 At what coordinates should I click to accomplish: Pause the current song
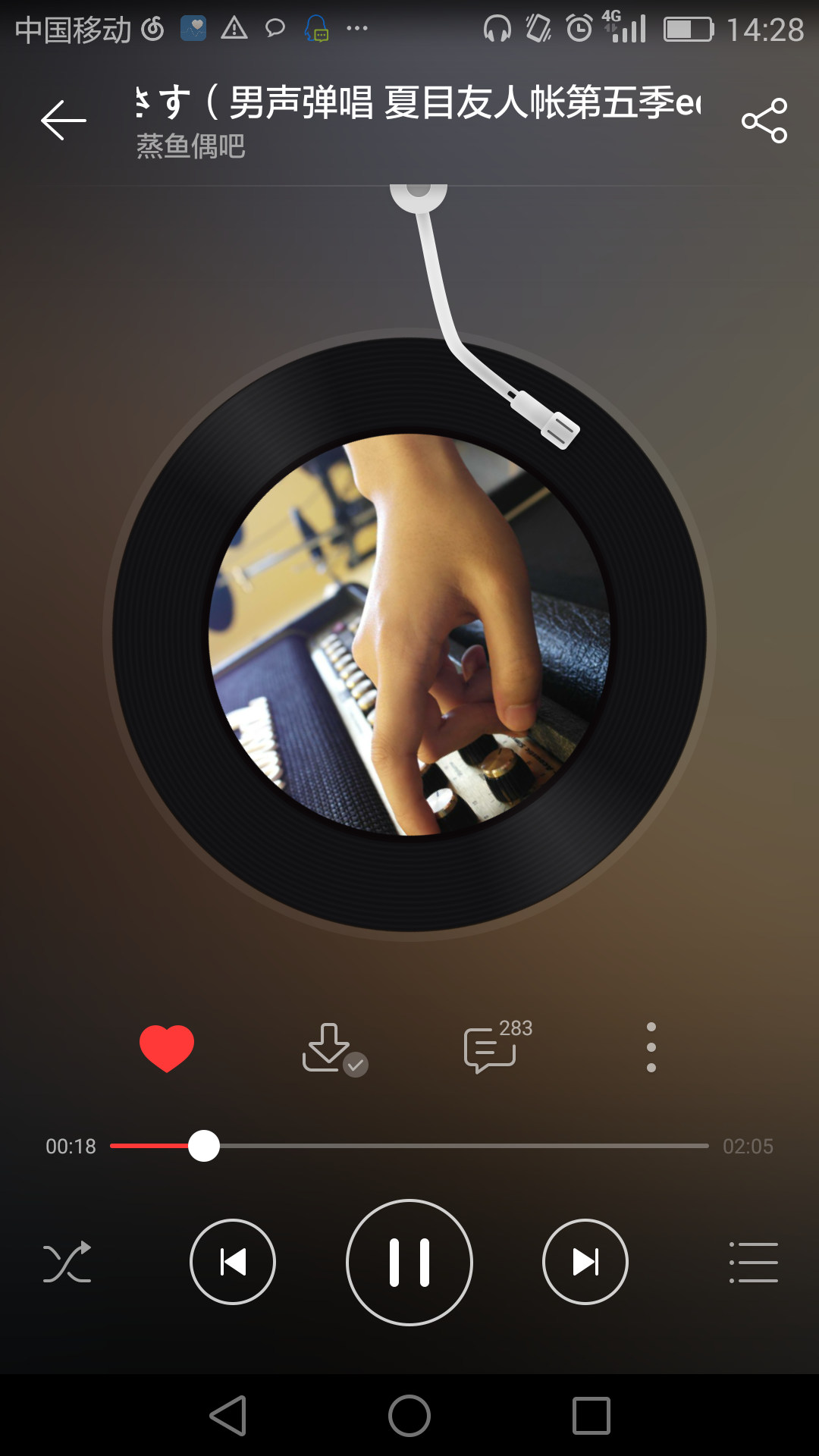tap(409, 1263)
